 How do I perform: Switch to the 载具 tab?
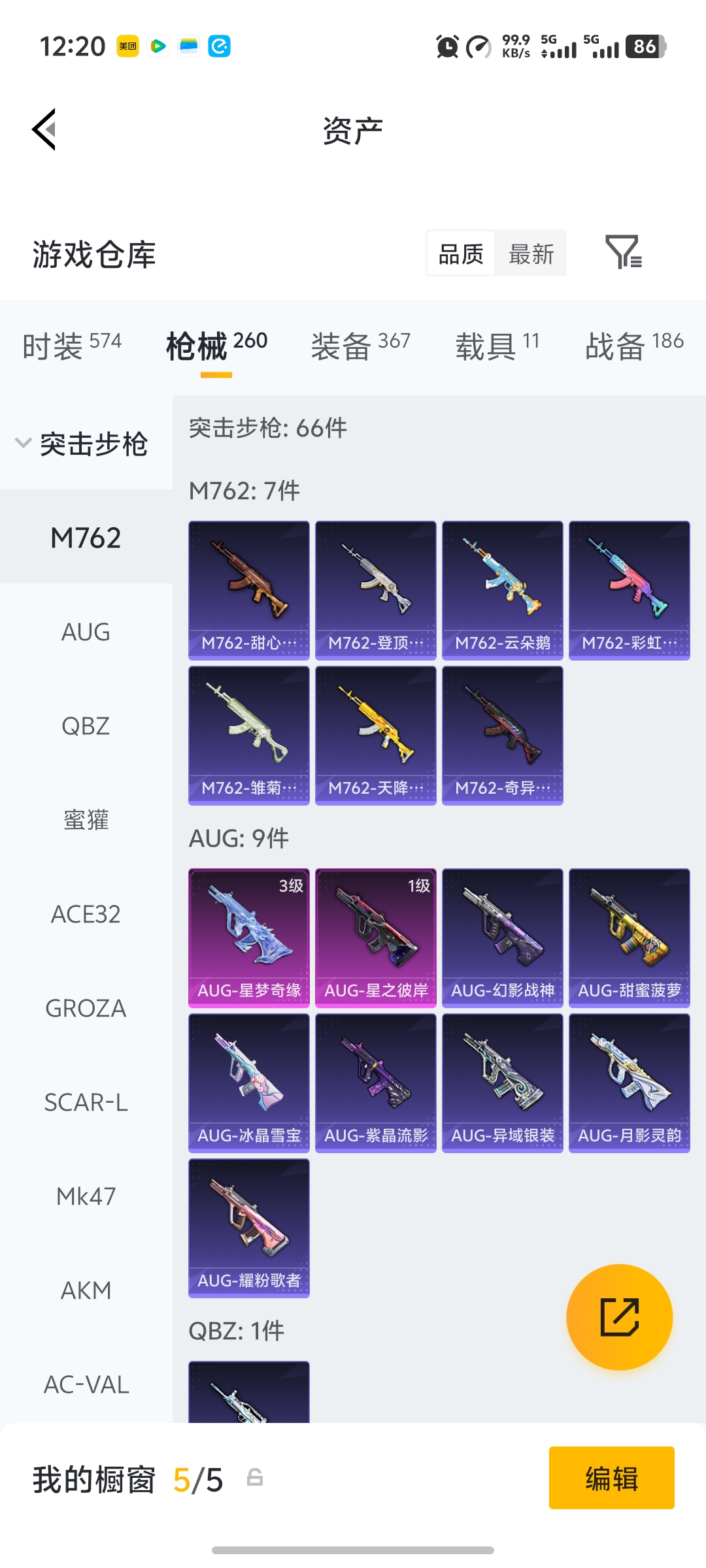[x=497, y=345]
